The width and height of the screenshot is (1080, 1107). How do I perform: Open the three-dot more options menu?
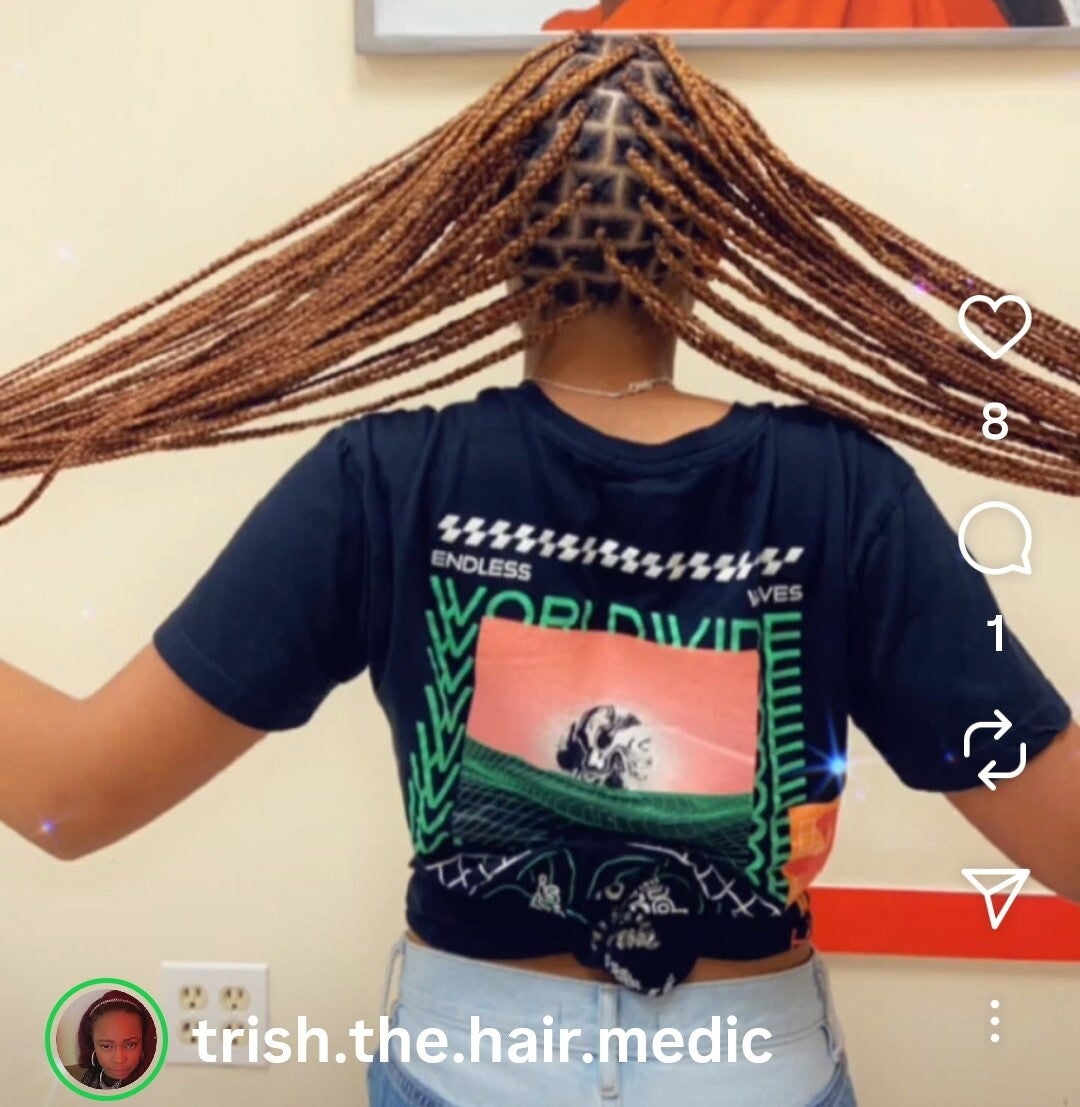coord(994,1021)
